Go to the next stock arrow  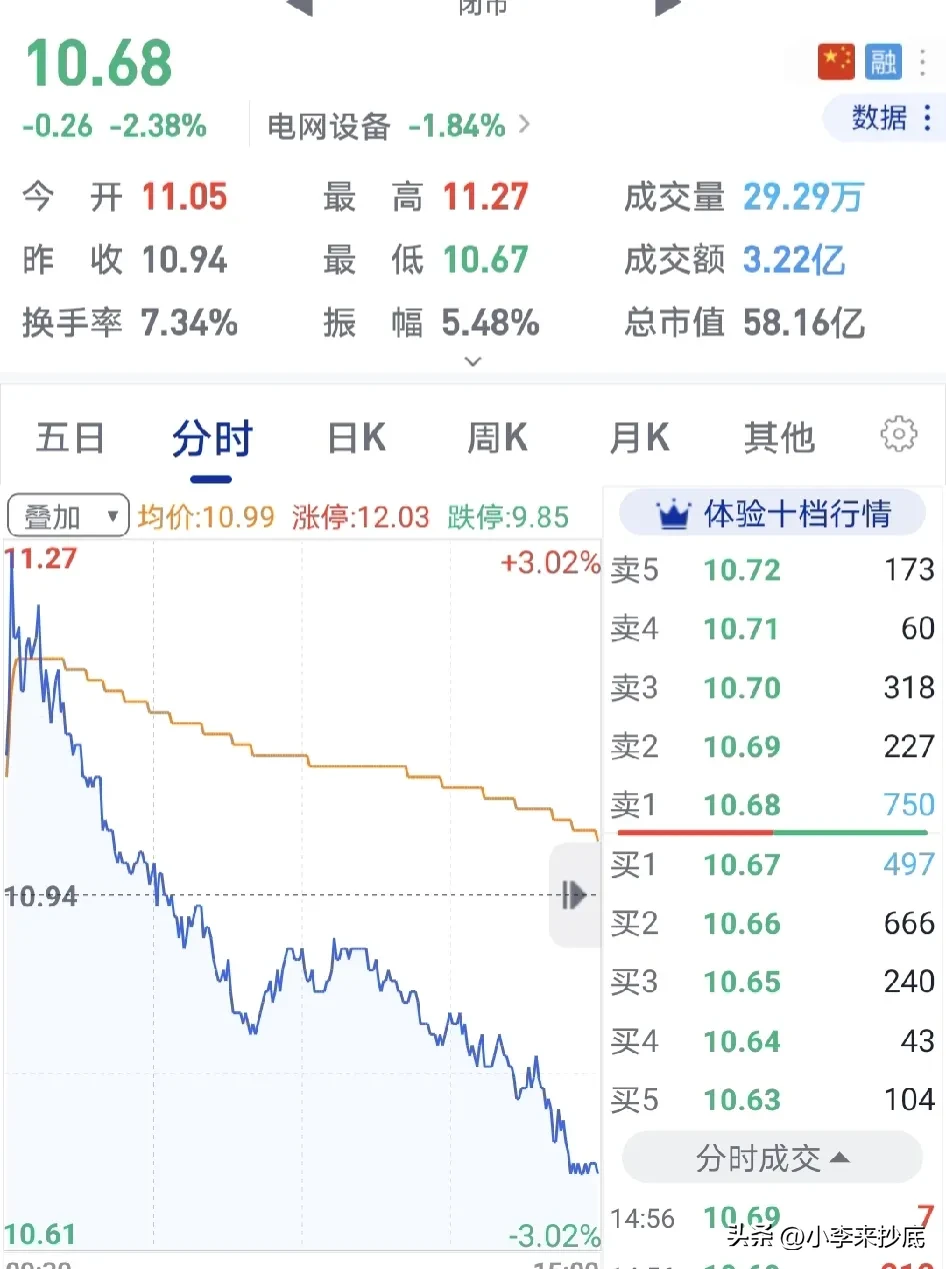click(668, 7)
